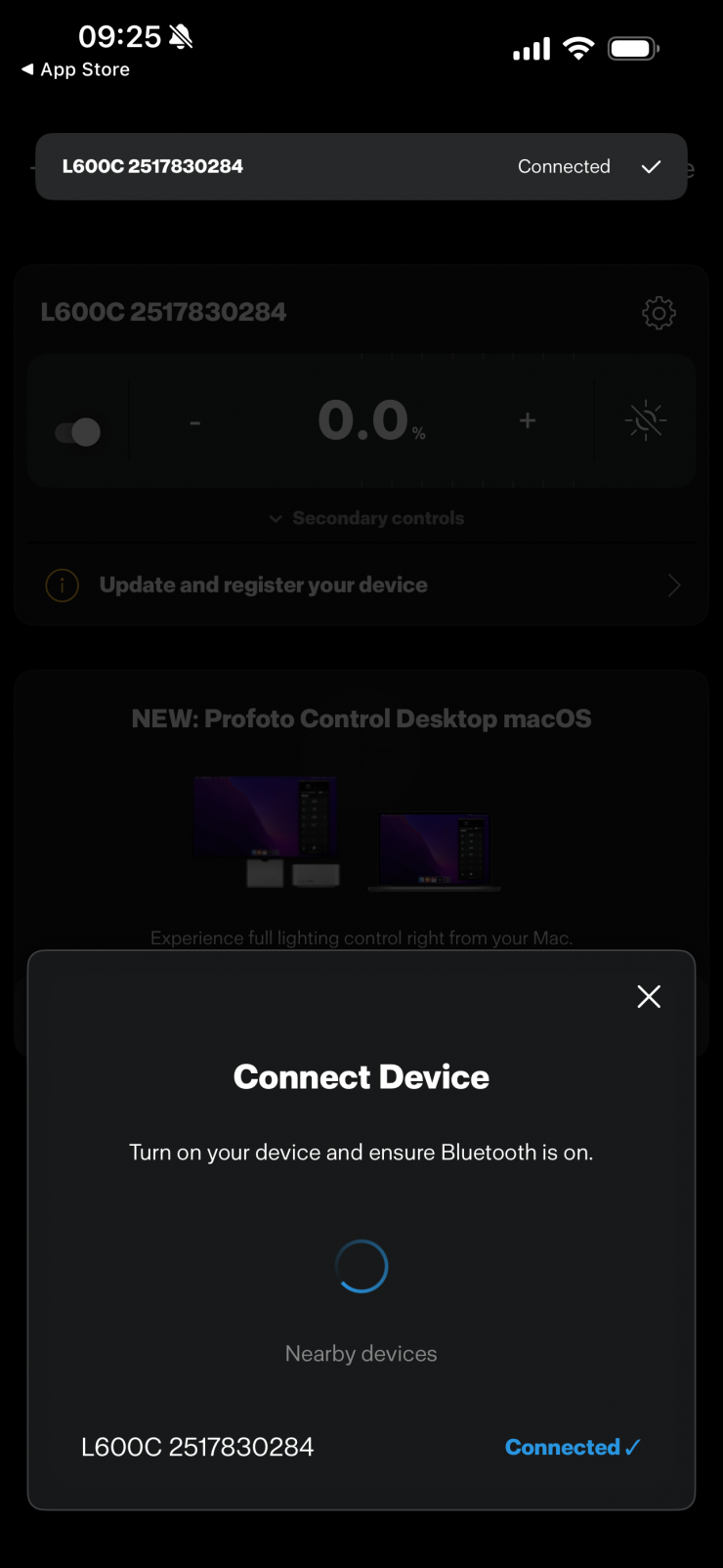The image size is (723, 1568).
Task: Open Update and register your device
Action: (361, 585)
